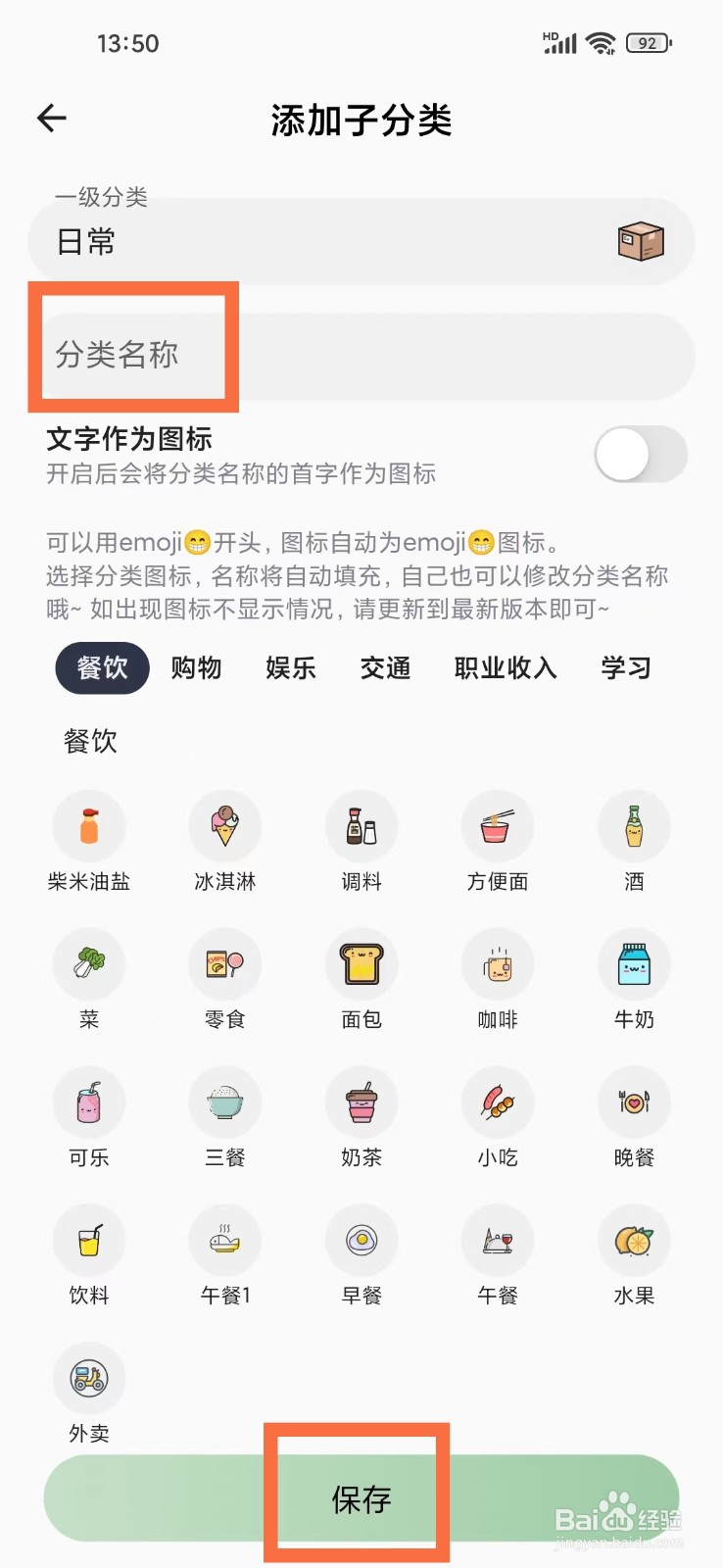Select the 酒 alcohol icon
Image resolution: width=723 pixels, height=1568 pixels.
coord(633,826)
